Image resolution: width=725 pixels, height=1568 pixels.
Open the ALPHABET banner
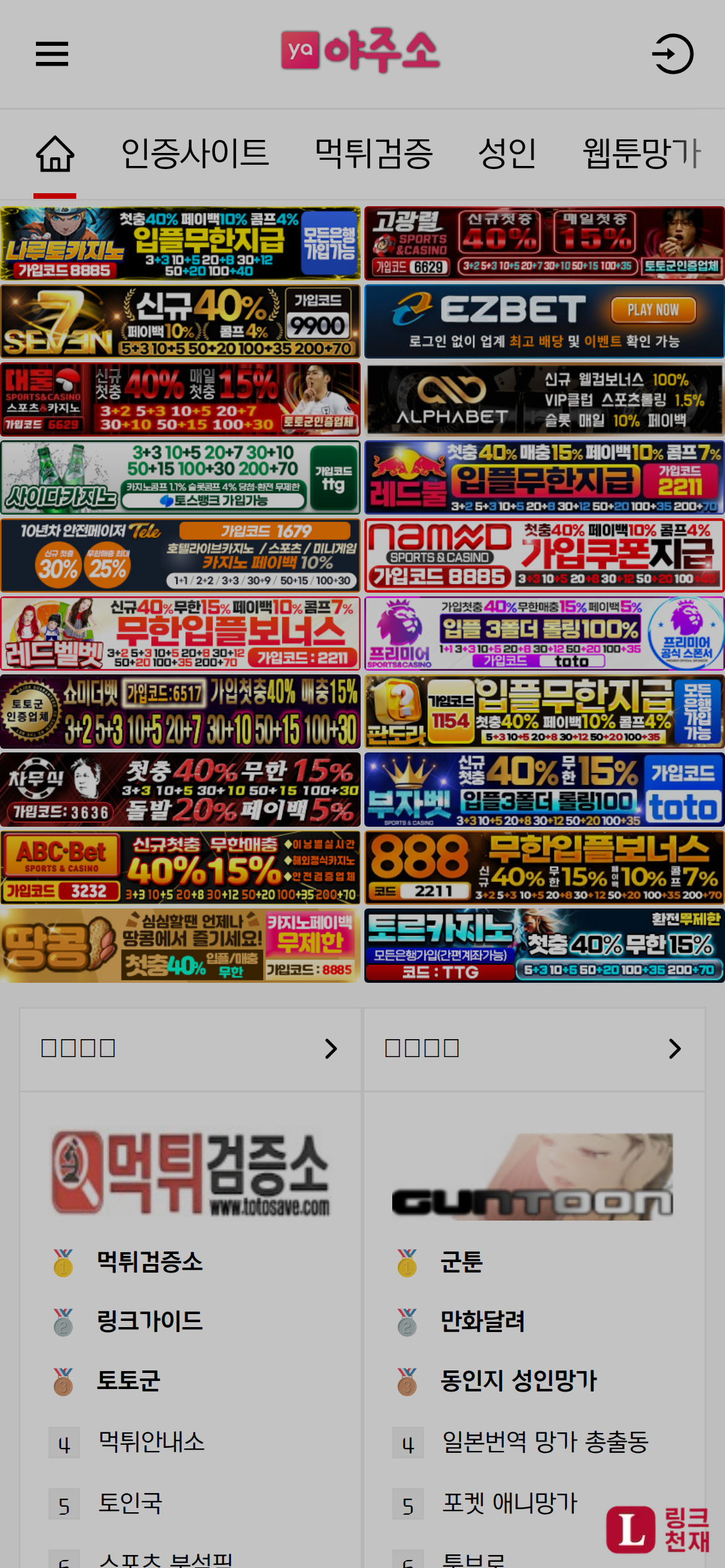(x=544, y=400)
